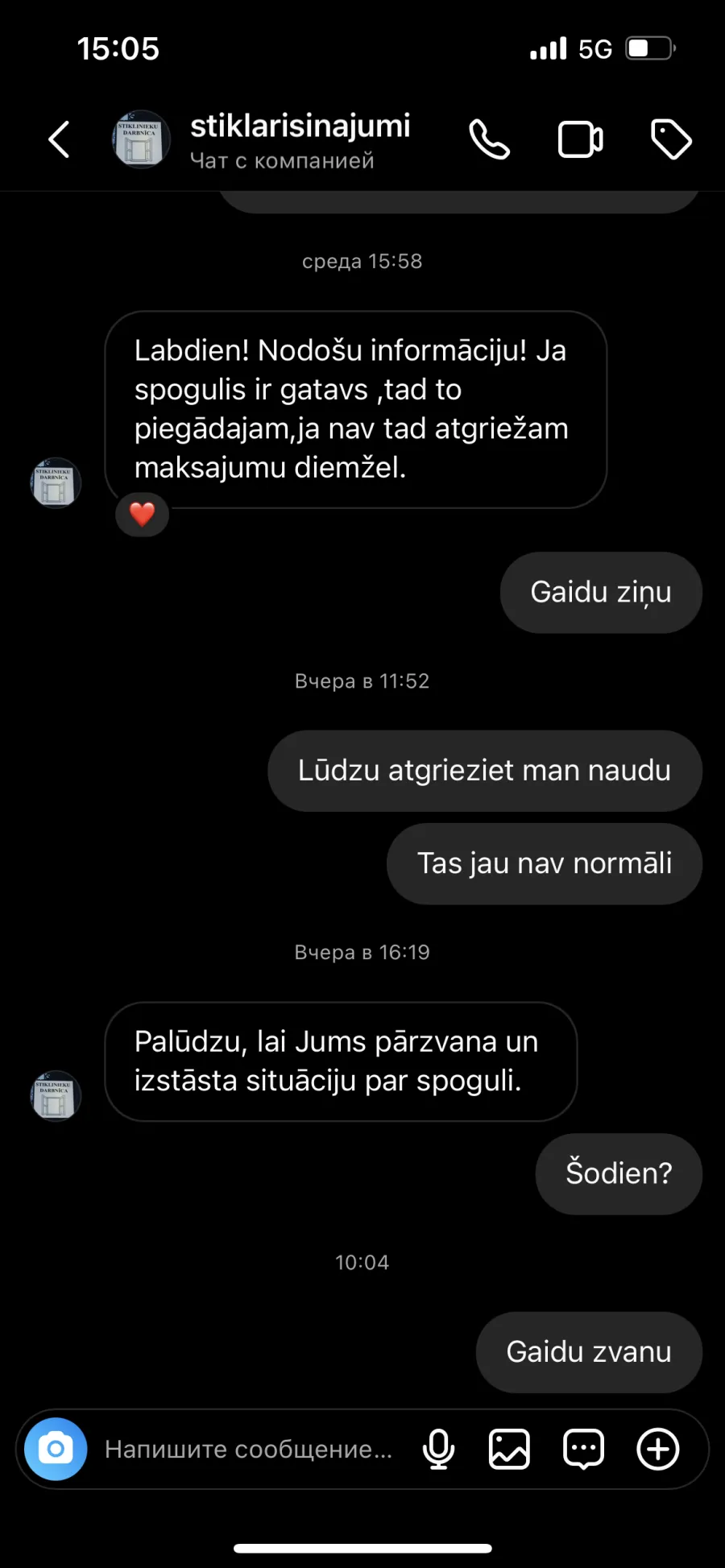This screenshot has height=1568, width=725.
Task: Record a voice message with microphone
Action: (x=439, y=1449)
